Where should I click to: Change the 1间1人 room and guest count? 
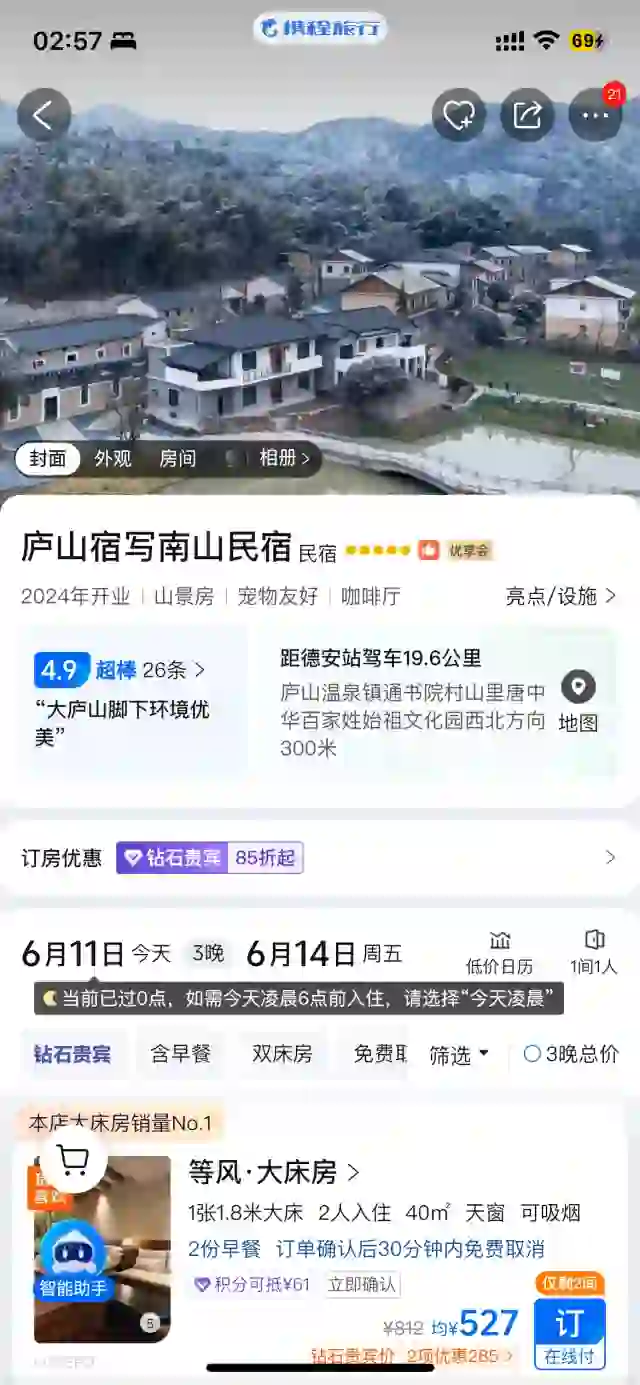594,953
